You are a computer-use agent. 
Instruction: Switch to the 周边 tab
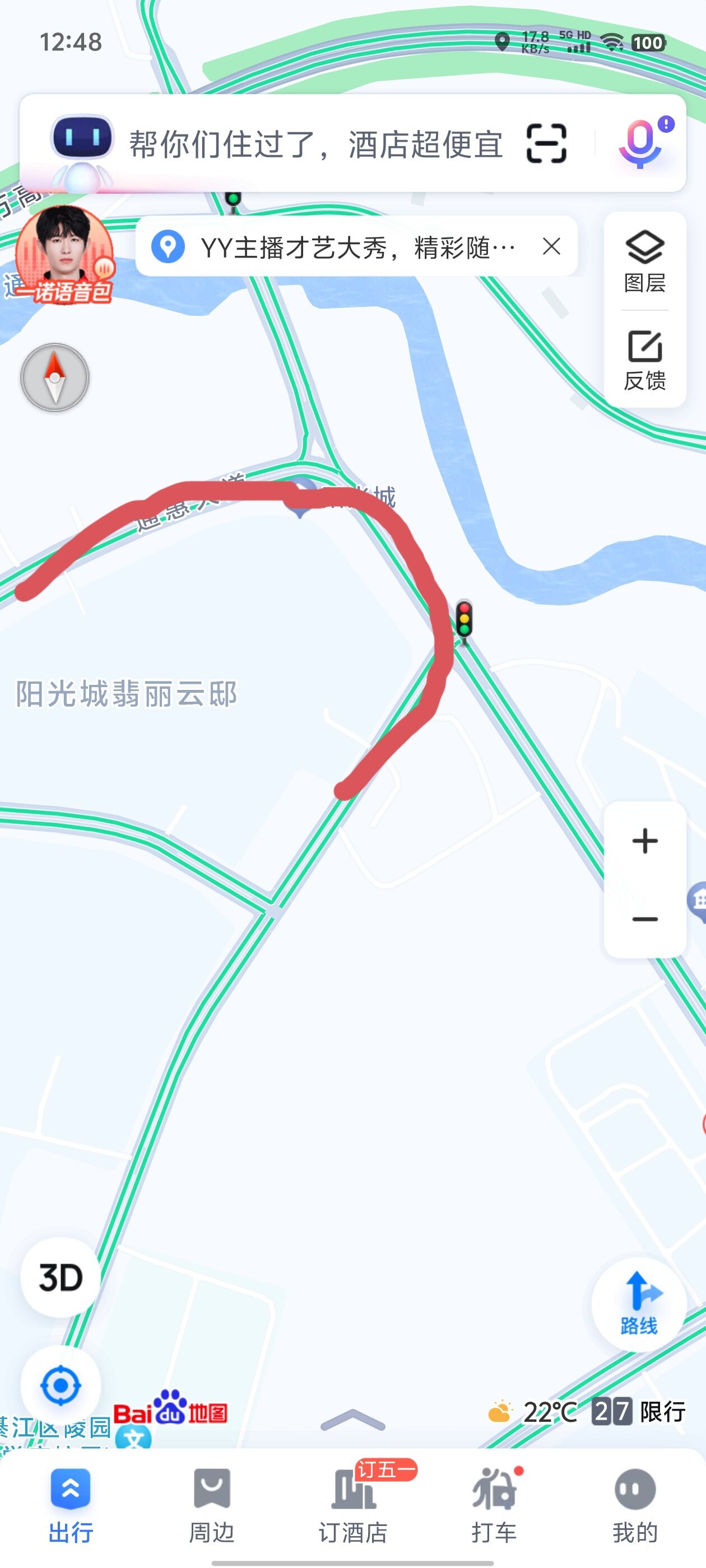(211, 1505)
